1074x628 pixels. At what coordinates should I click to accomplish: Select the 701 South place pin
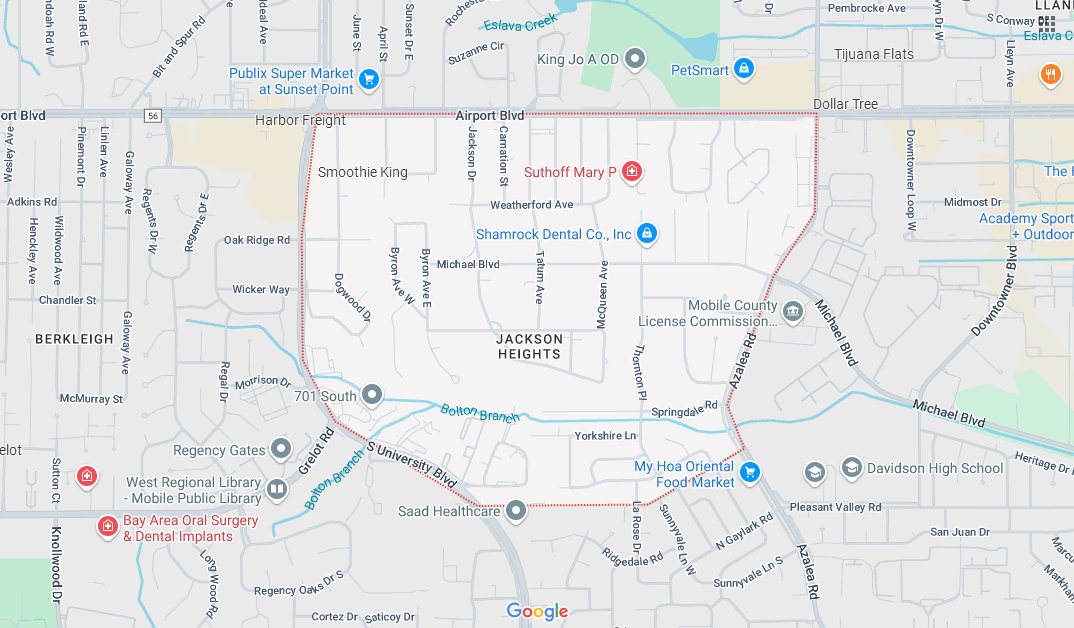[x=372, y=395]
